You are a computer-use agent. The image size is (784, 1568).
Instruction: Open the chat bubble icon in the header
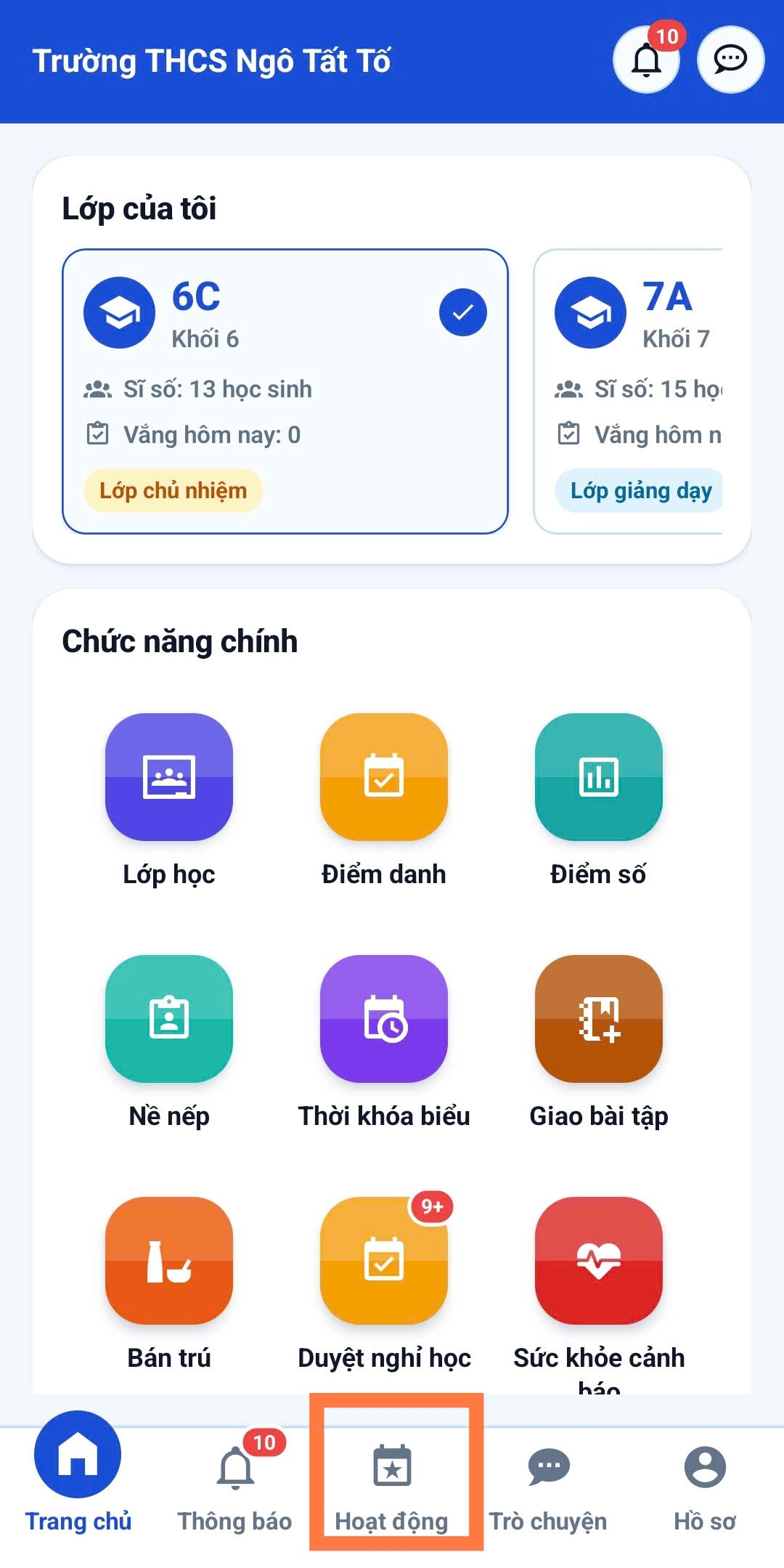(x=730, y=60)
